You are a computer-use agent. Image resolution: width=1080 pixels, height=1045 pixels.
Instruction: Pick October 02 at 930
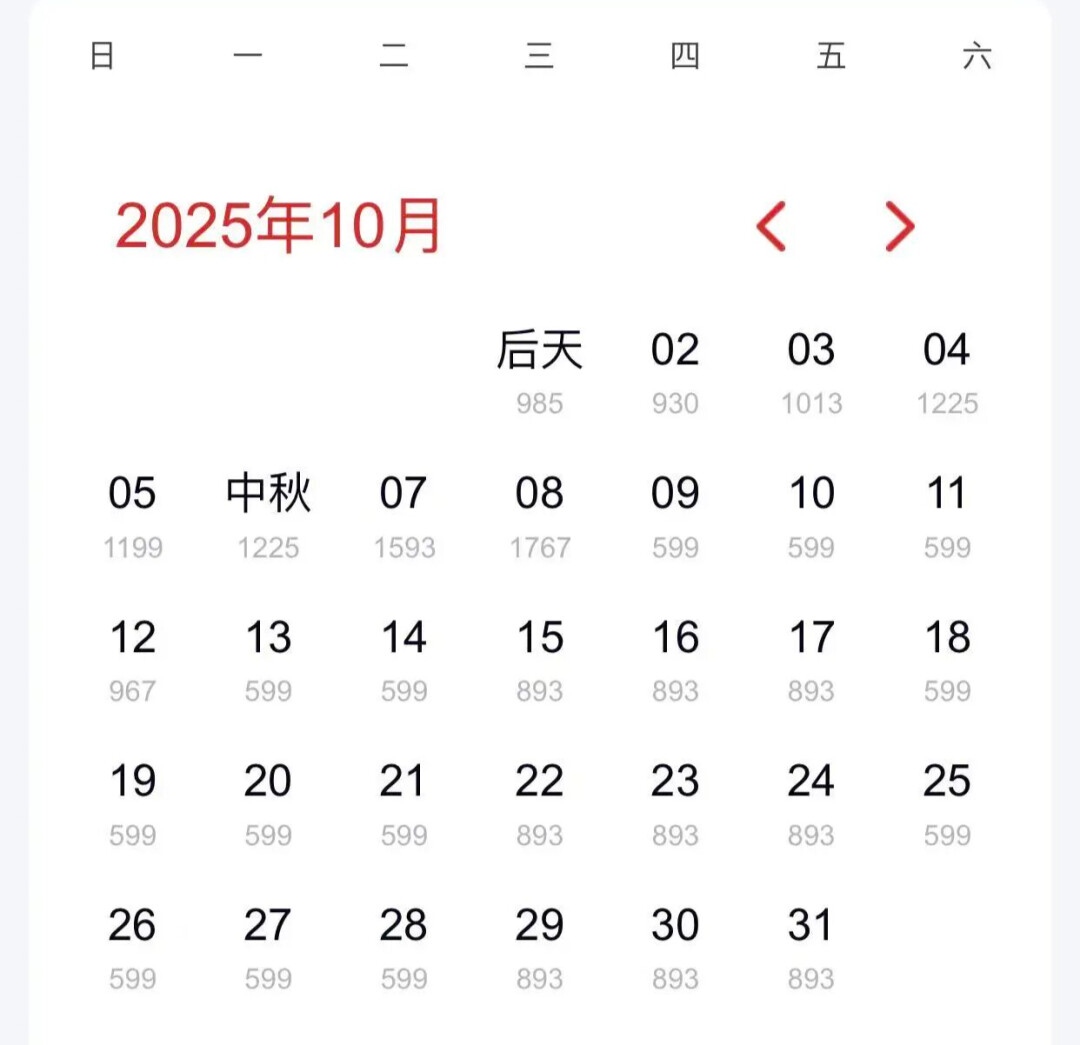[x=675, y=370]
